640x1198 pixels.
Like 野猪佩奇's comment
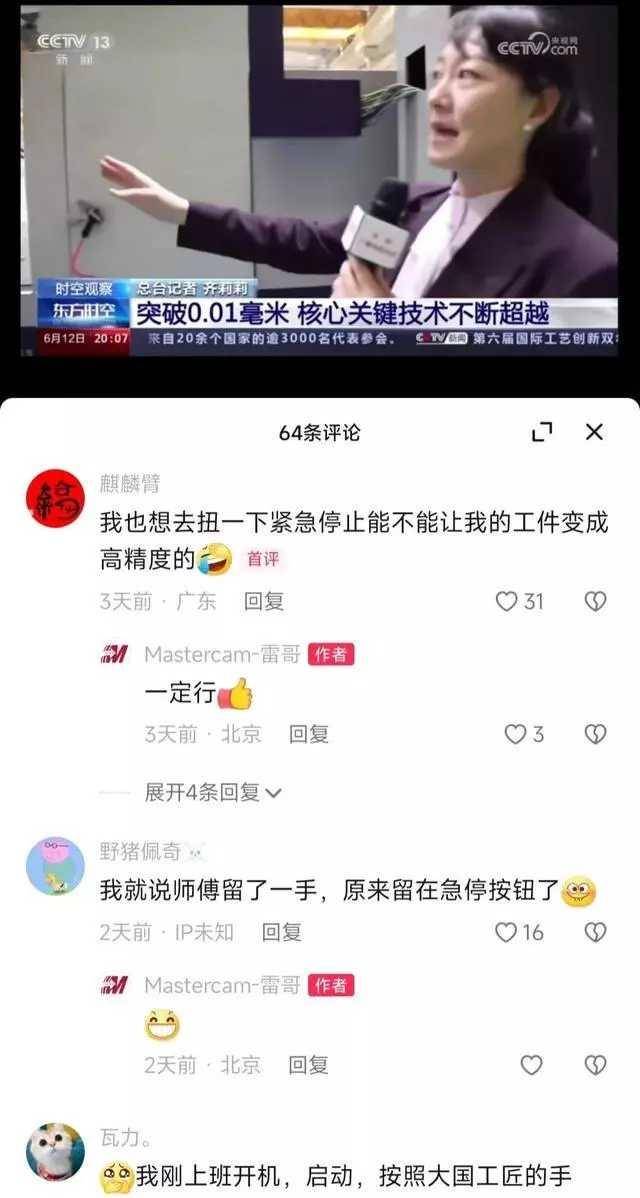[x=508, y=932]
